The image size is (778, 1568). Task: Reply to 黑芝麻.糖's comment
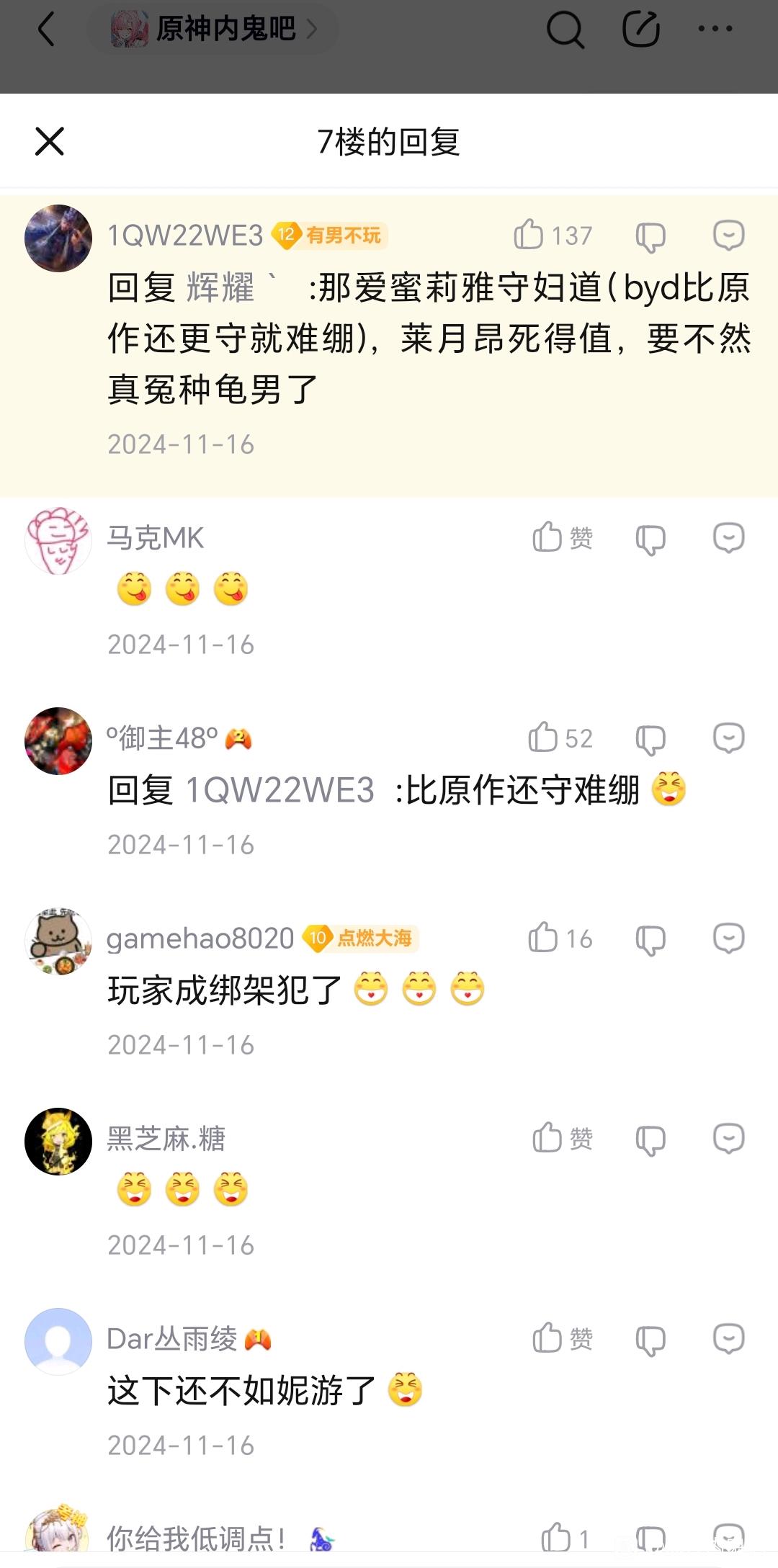[728, 1138]
